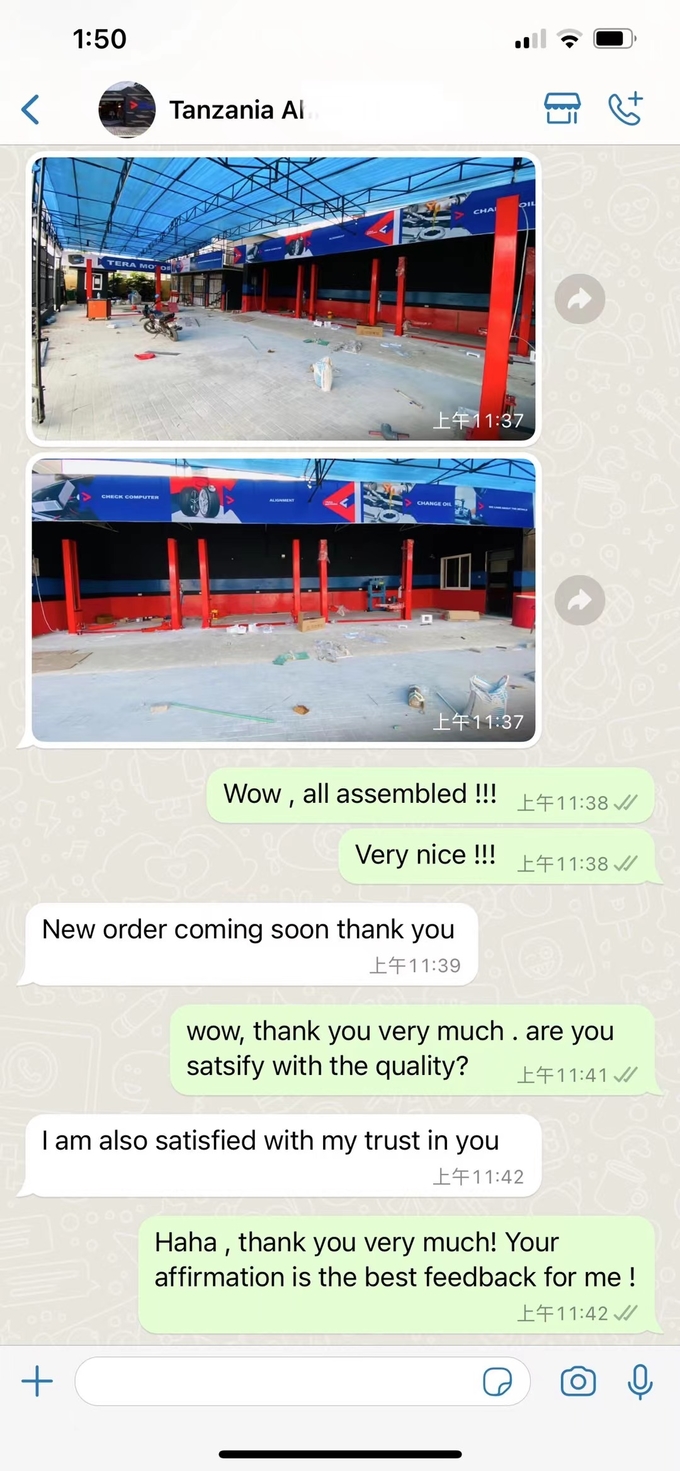
Task: Launch the camera to take a photo
Action: point(578,1382)
